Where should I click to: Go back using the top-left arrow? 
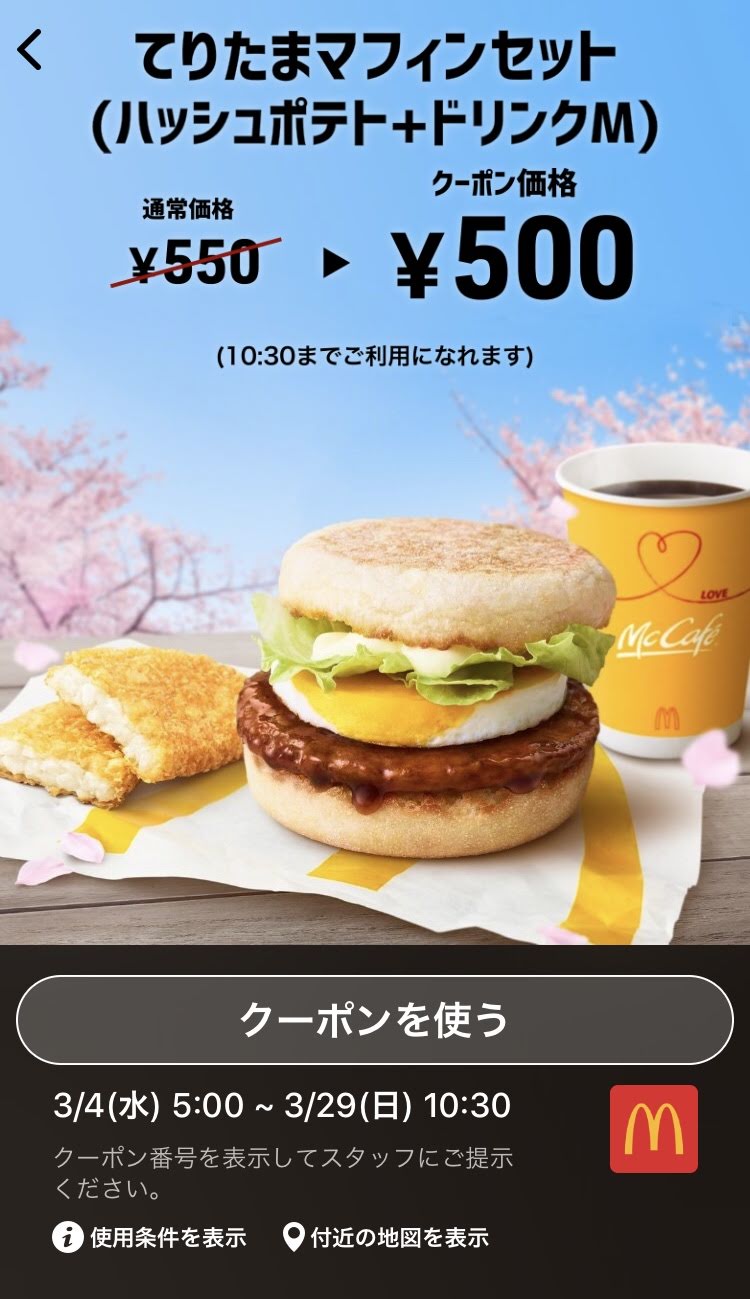pos(30,49)
